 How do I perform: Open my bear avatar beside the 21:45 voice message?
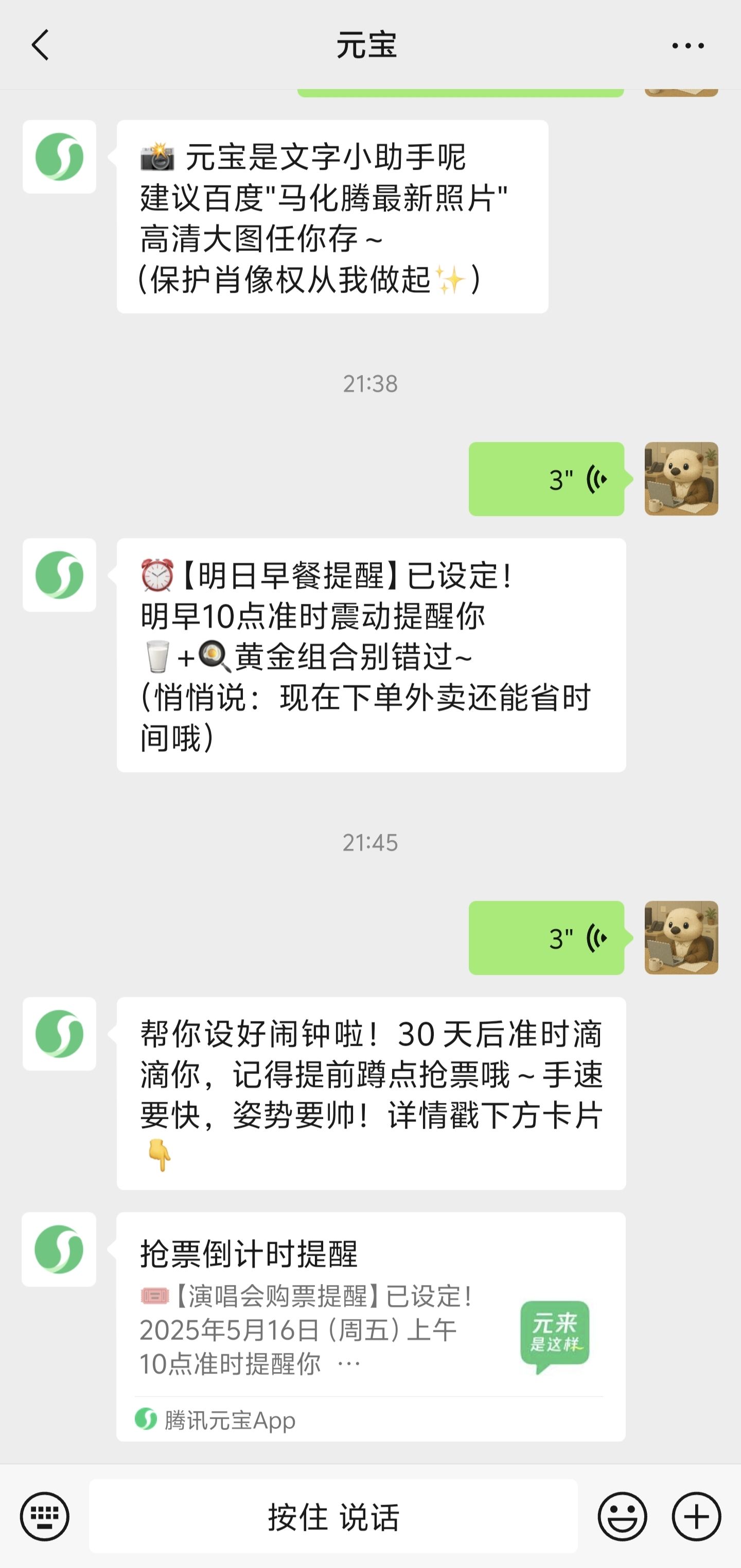coord(681,938)
